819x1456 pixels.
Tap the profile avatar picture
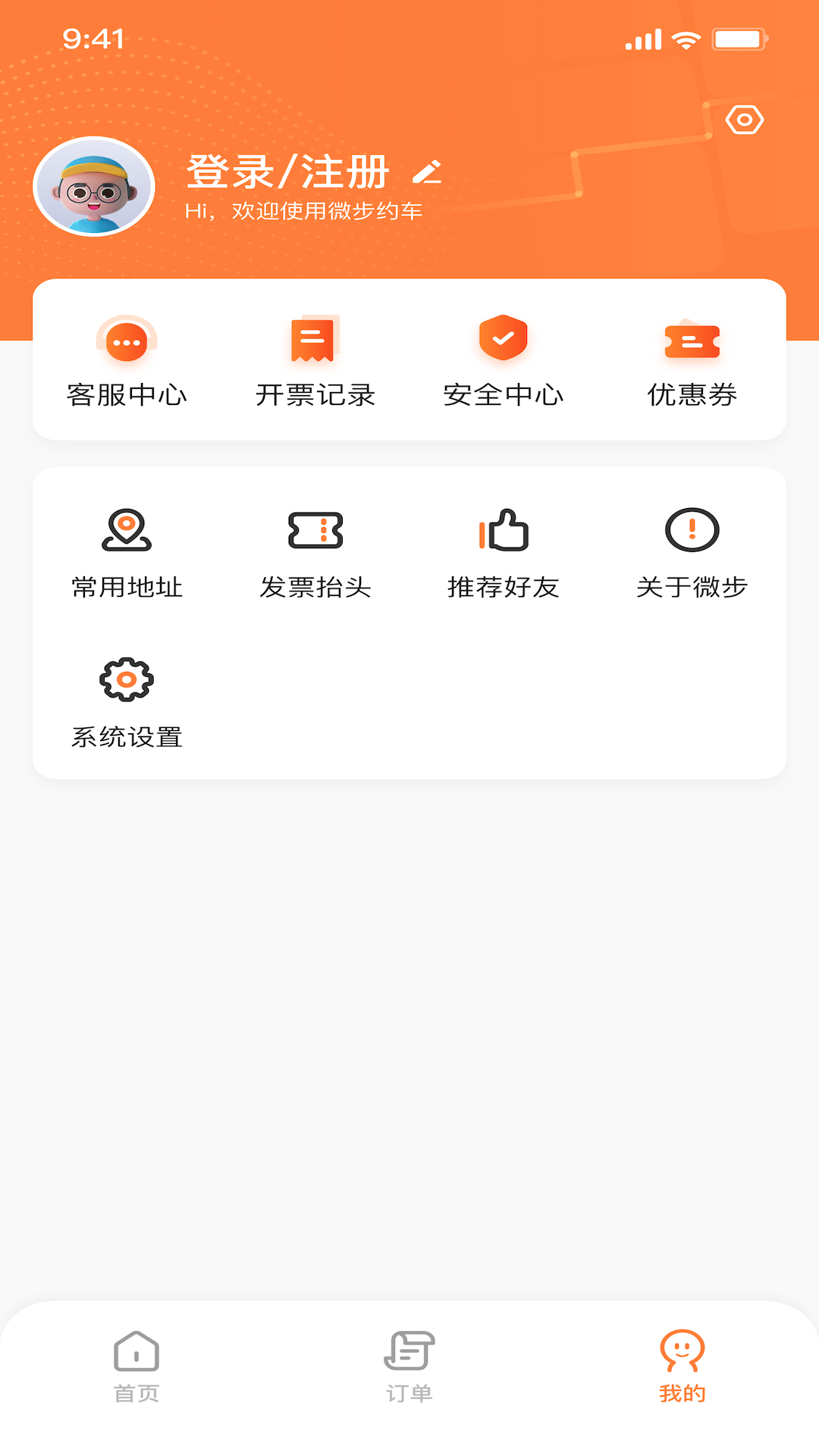click(94, 187)
